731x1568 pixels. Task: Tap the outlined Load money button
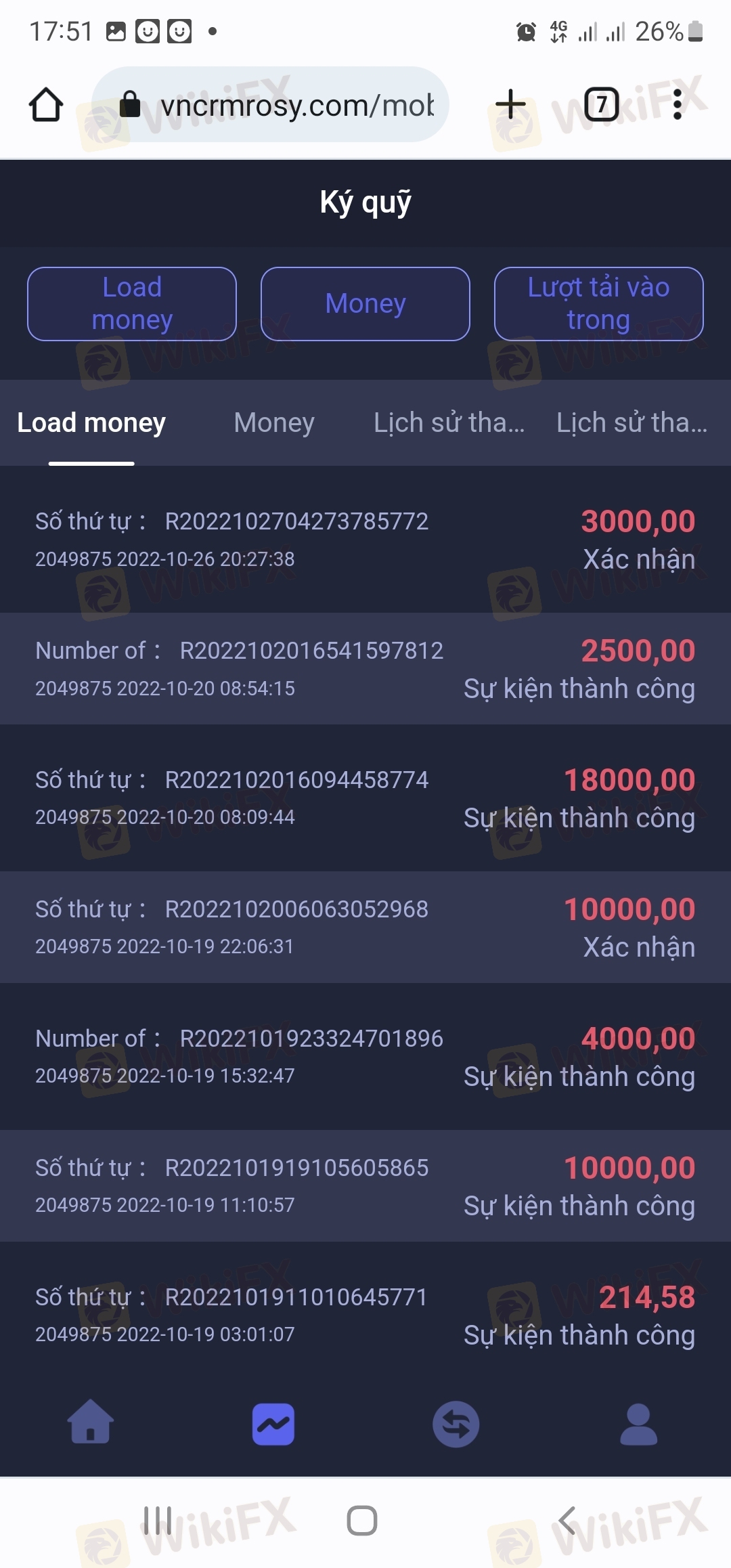tap(132, 304)
